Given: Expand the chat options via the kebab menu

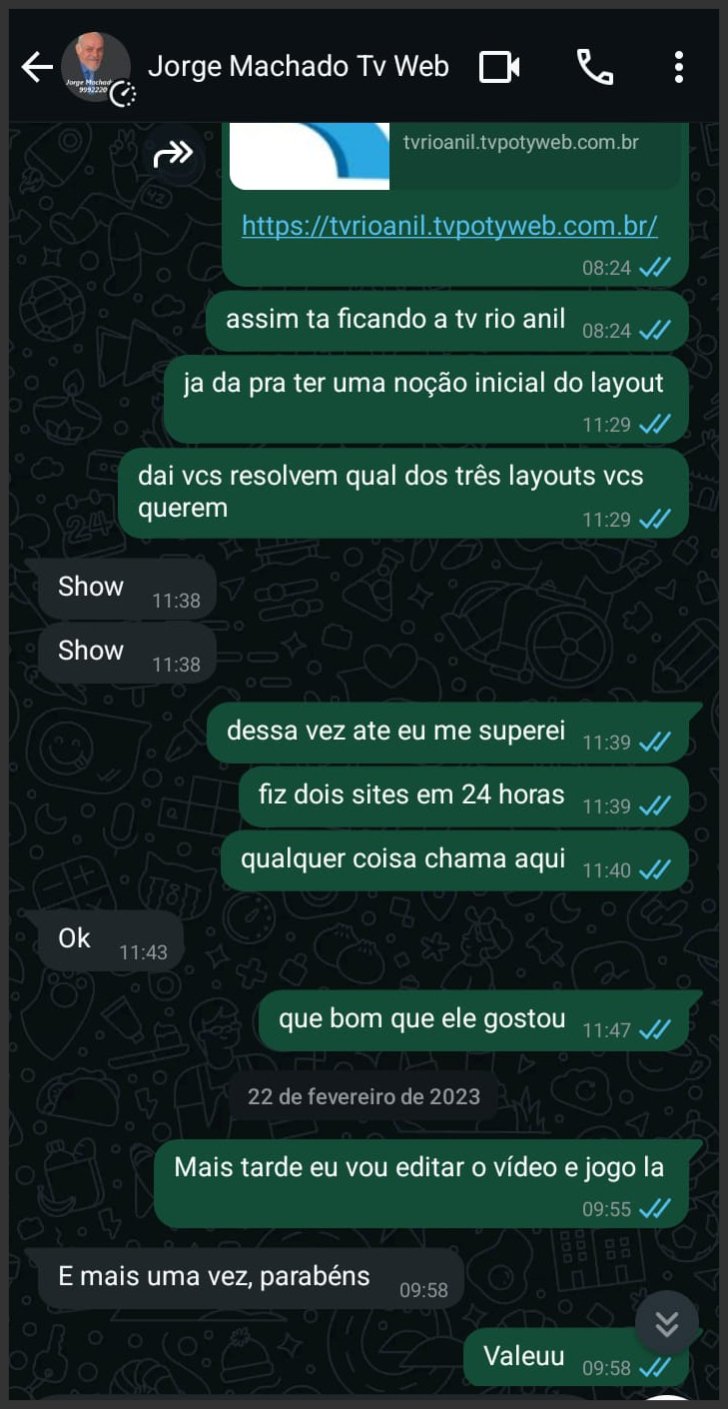Looking at the screenshot, I should click(x=678, y=66).
